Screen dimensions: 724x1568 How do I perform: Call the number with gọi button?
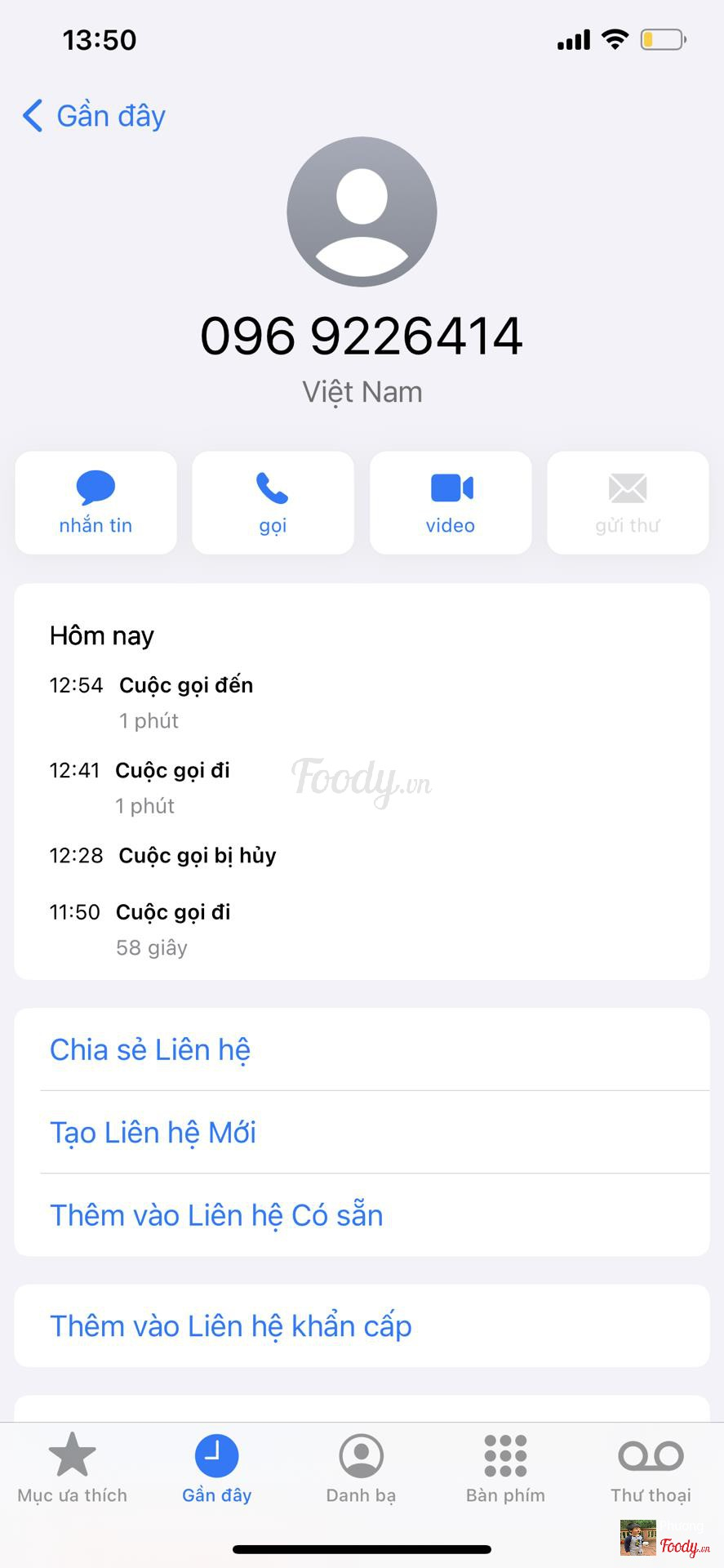[273, 503]
